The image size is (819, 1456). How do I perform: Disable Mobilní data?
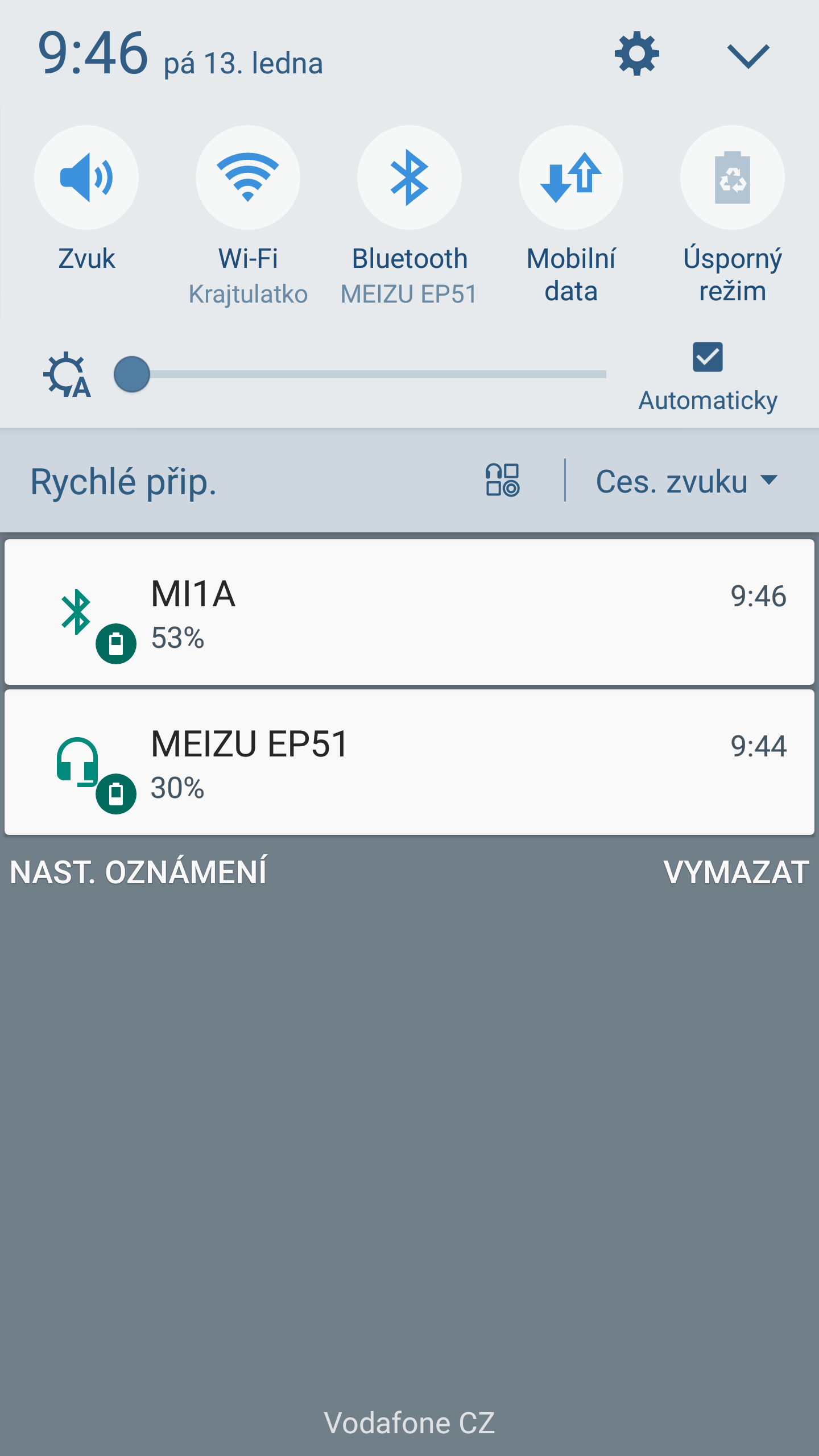click(571, 177)
